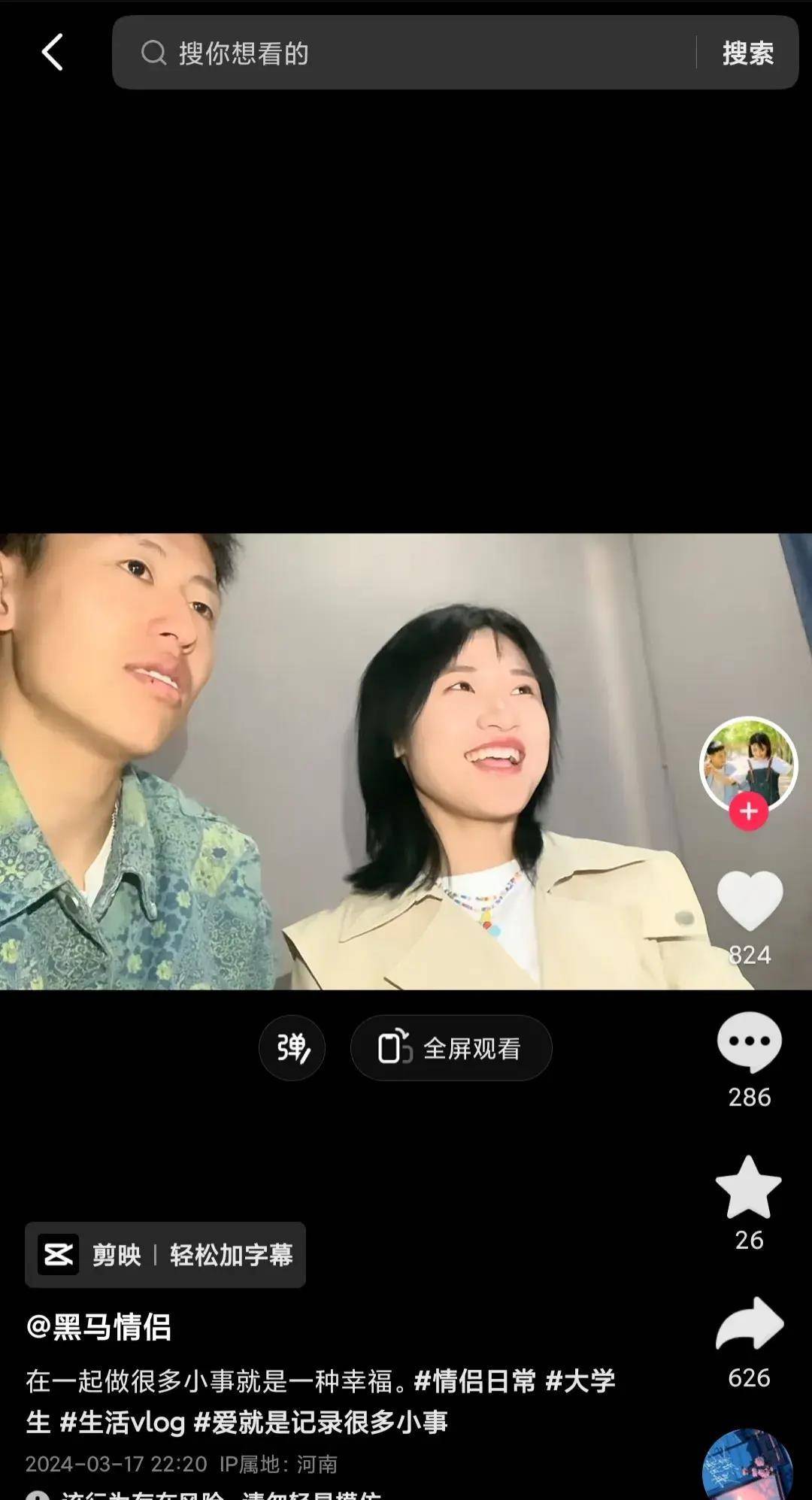This screenshot has width=812, height=1500.
Task: Add video to favorites with star
Action: [749, 1188]
